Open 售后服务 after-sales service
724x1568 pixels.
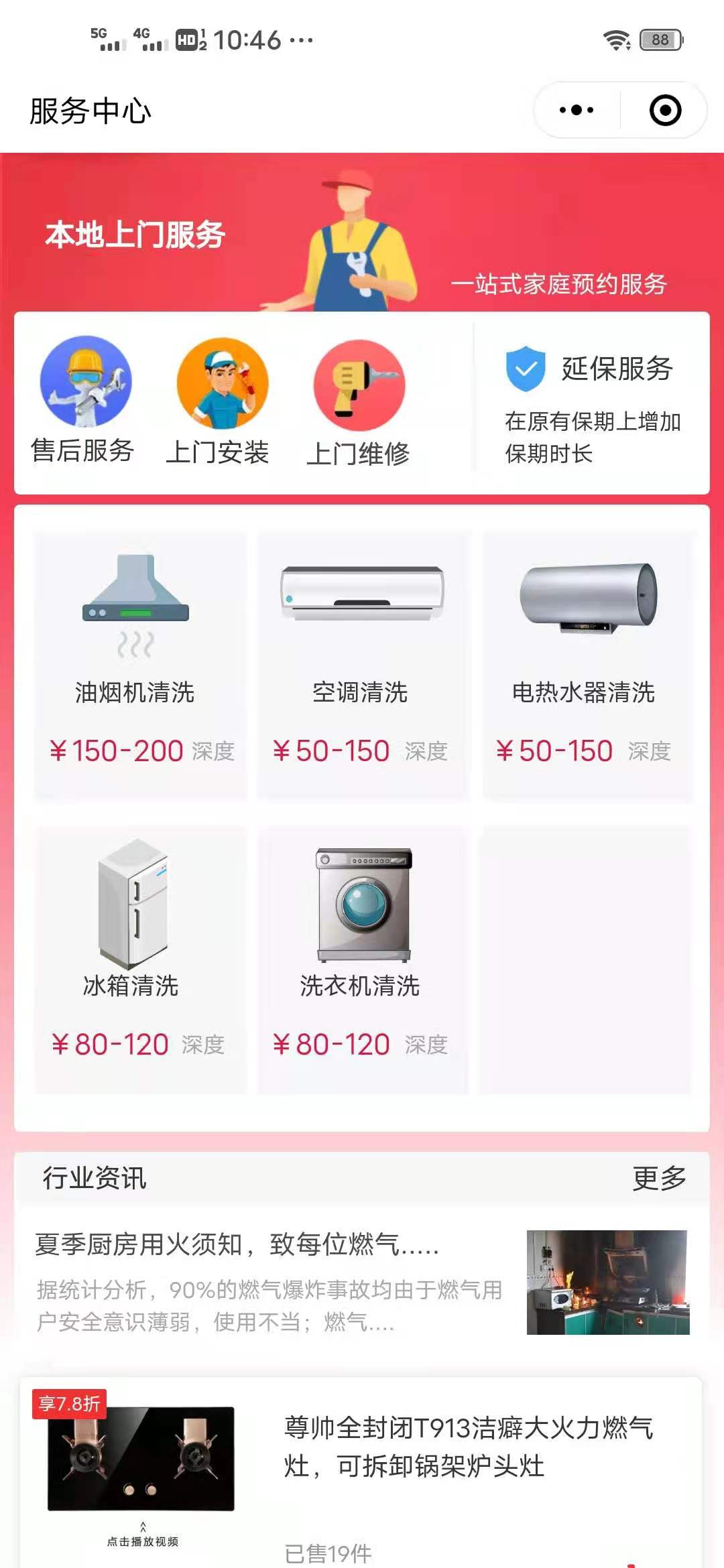click(x=84, y=401)
